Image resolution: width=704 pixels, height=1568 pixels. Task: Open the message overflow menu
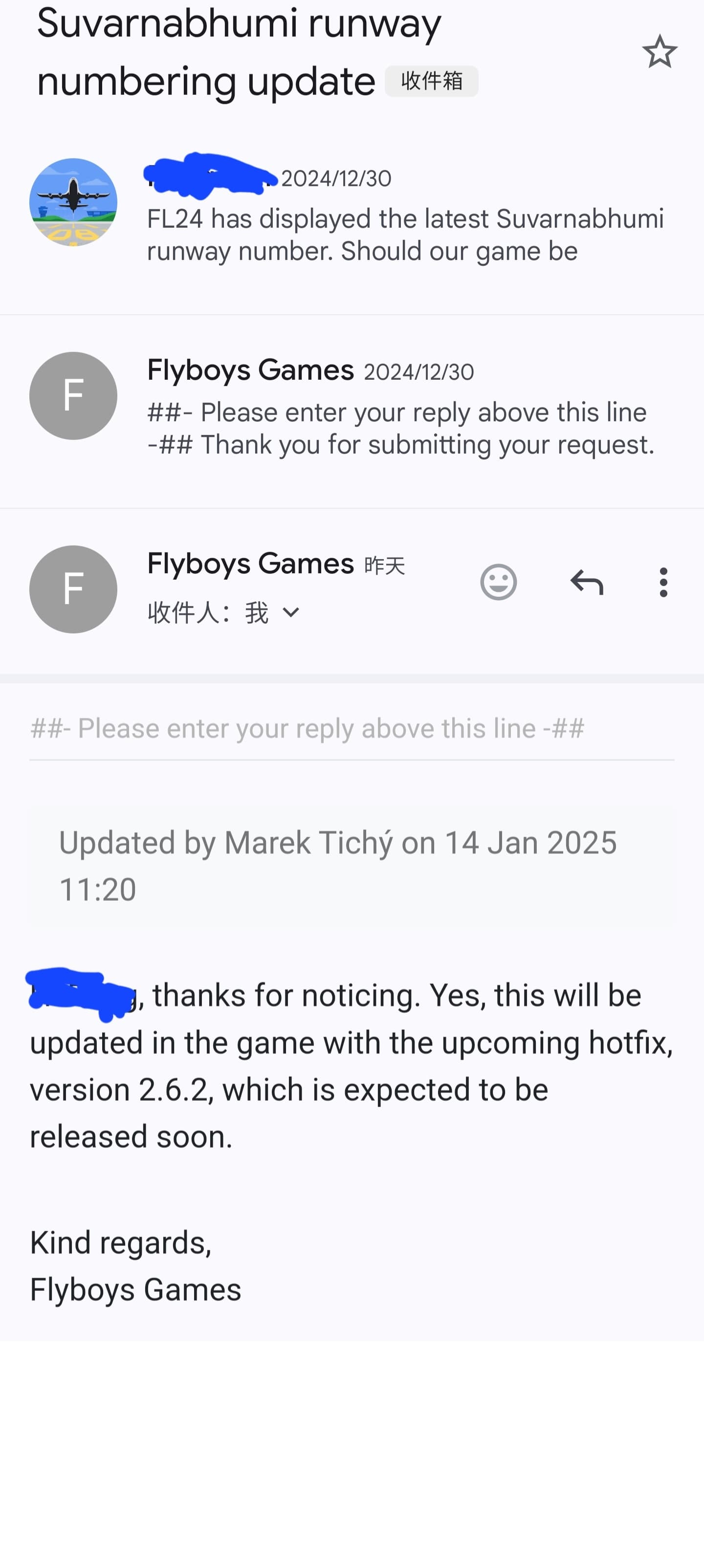[x=663, y=583]
